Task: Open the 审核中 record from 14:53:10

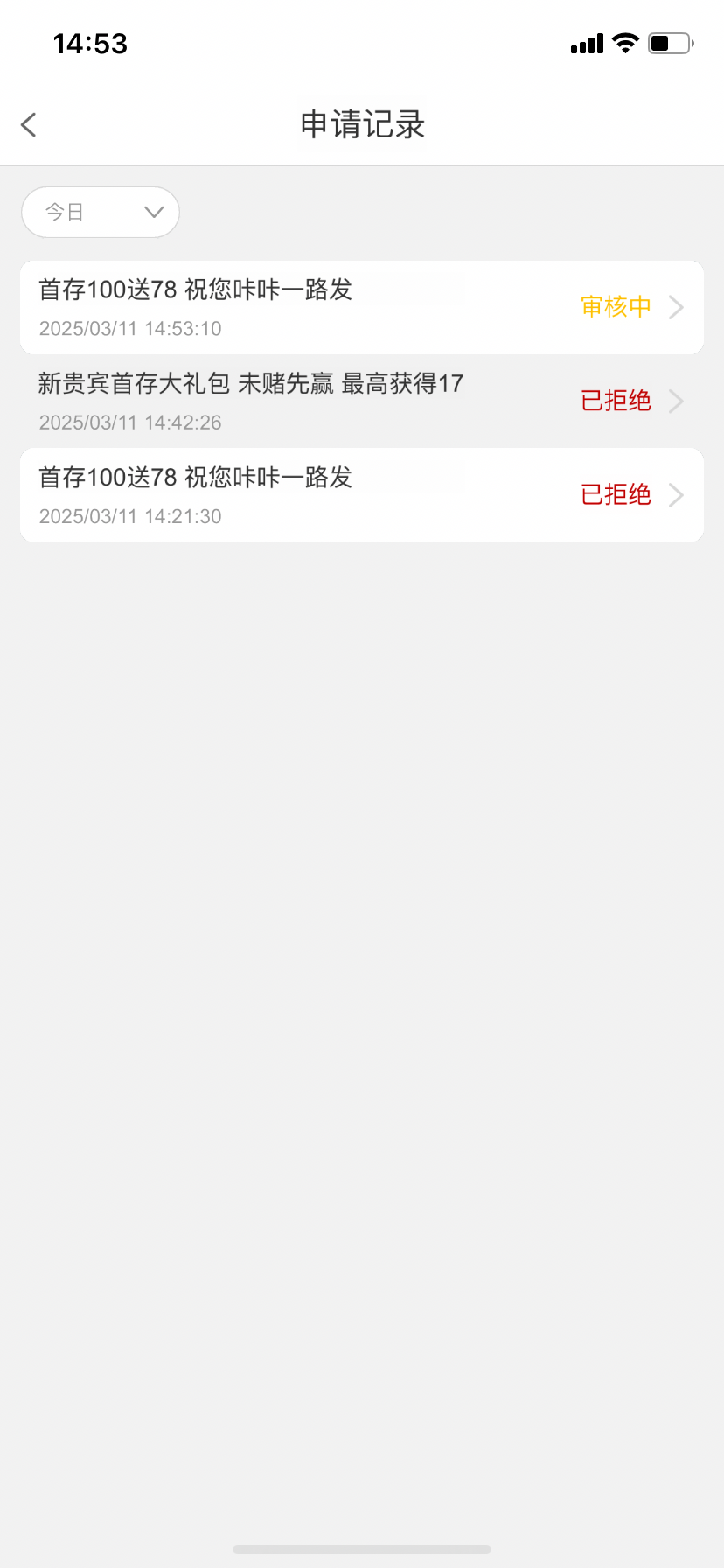Action: 361,307
